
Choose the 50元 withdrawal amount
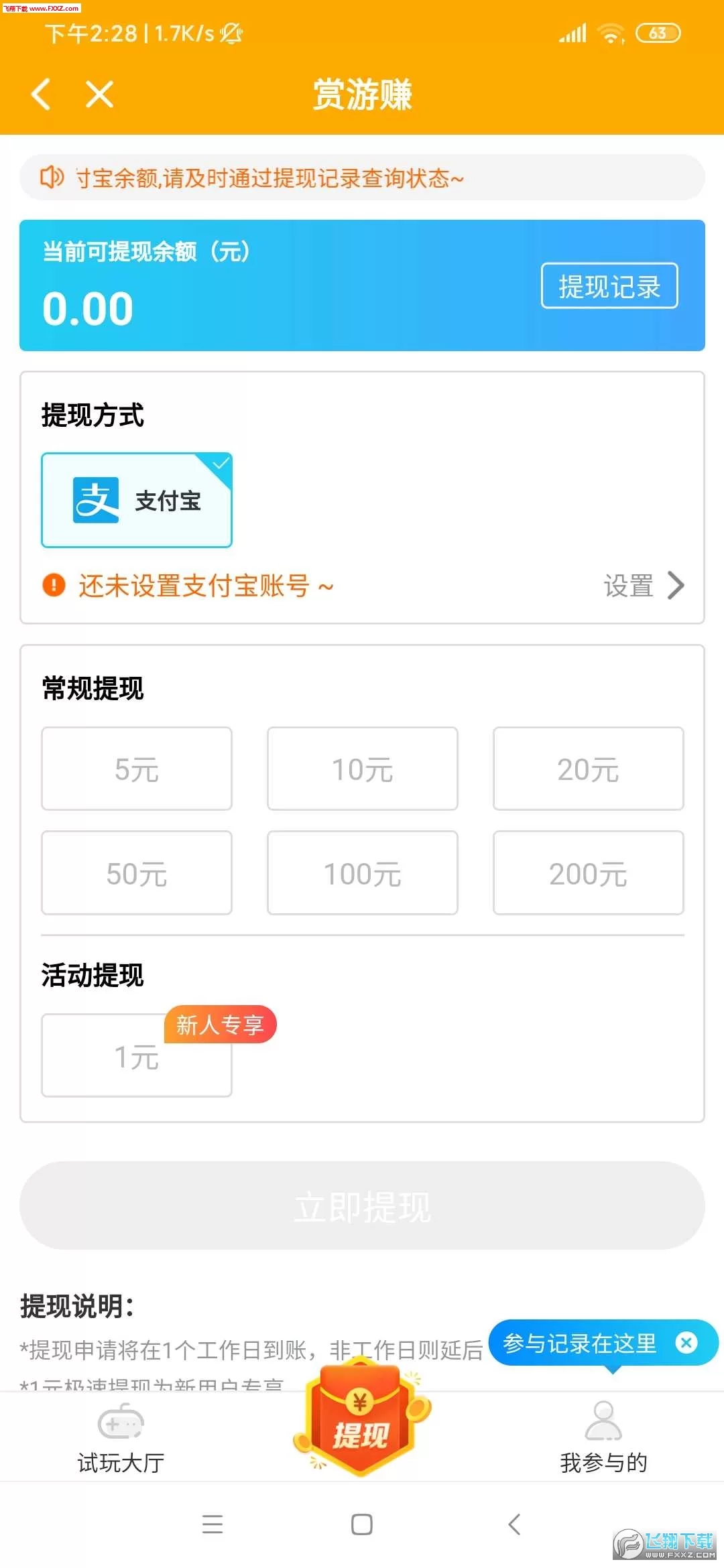(x=137, y=872)
